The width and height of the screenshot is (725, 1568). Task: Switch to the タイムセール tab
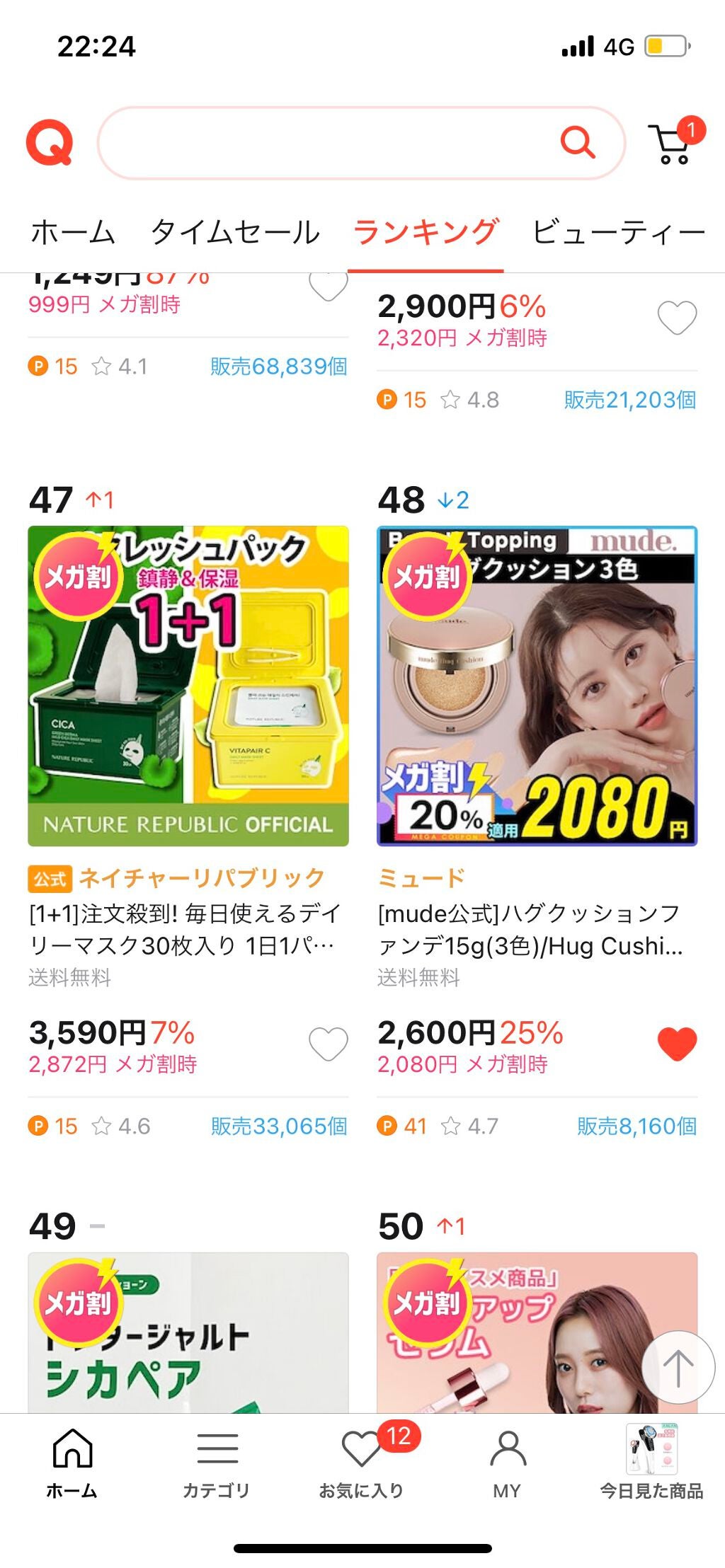click(x=236, y=231)
